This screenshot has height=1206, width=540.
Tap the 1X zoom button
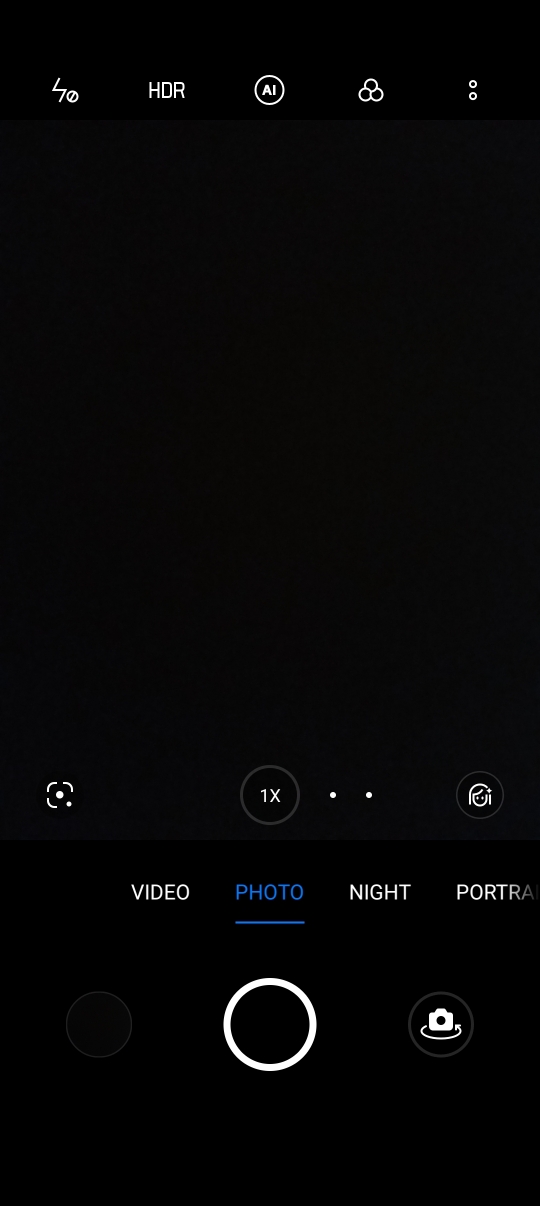click(270, 795)
